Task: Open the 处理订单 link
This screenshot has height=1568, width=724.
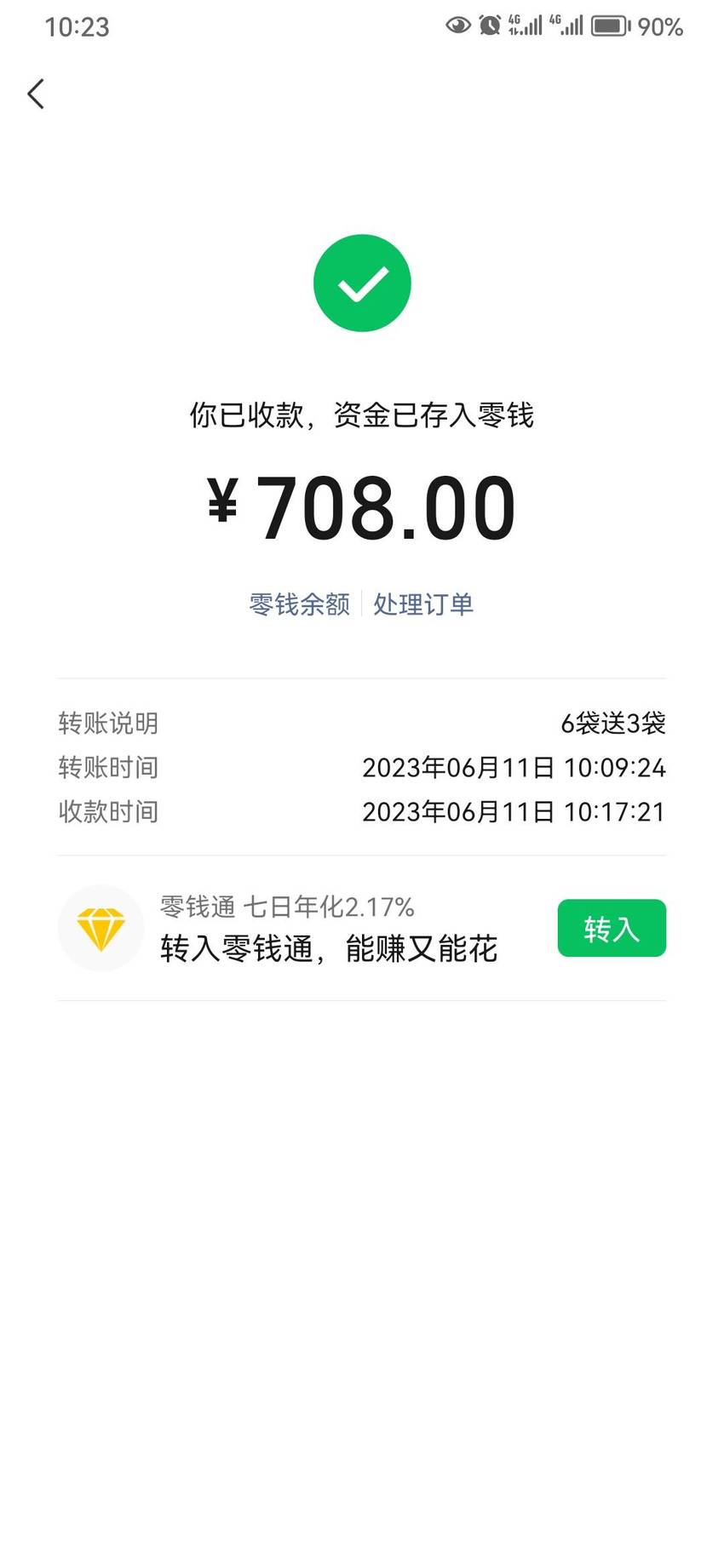Action: (423, 604)
